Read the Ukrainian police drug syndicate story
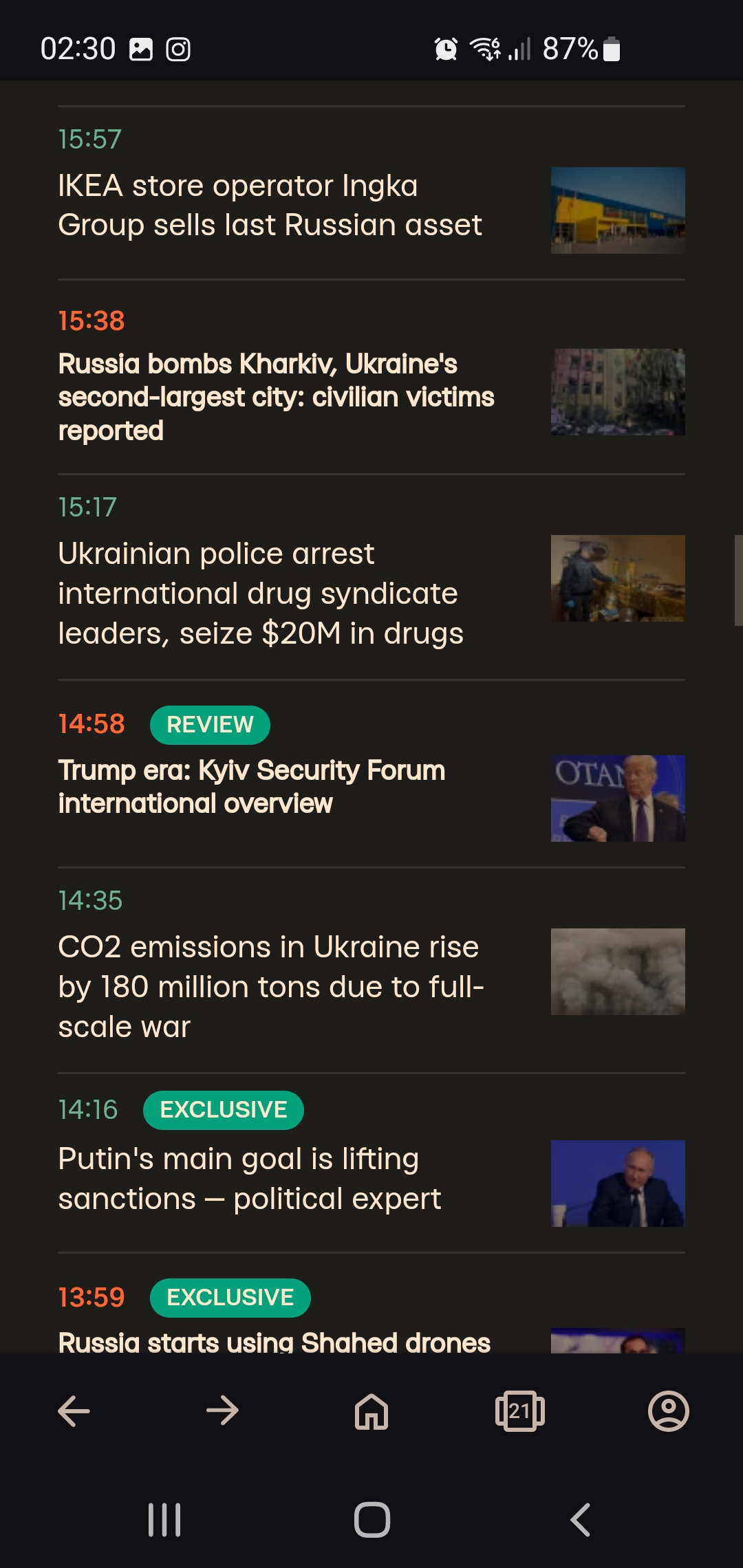Image resolution: width=743 pixels, height=1568 pixels. (x=261, y=593)
